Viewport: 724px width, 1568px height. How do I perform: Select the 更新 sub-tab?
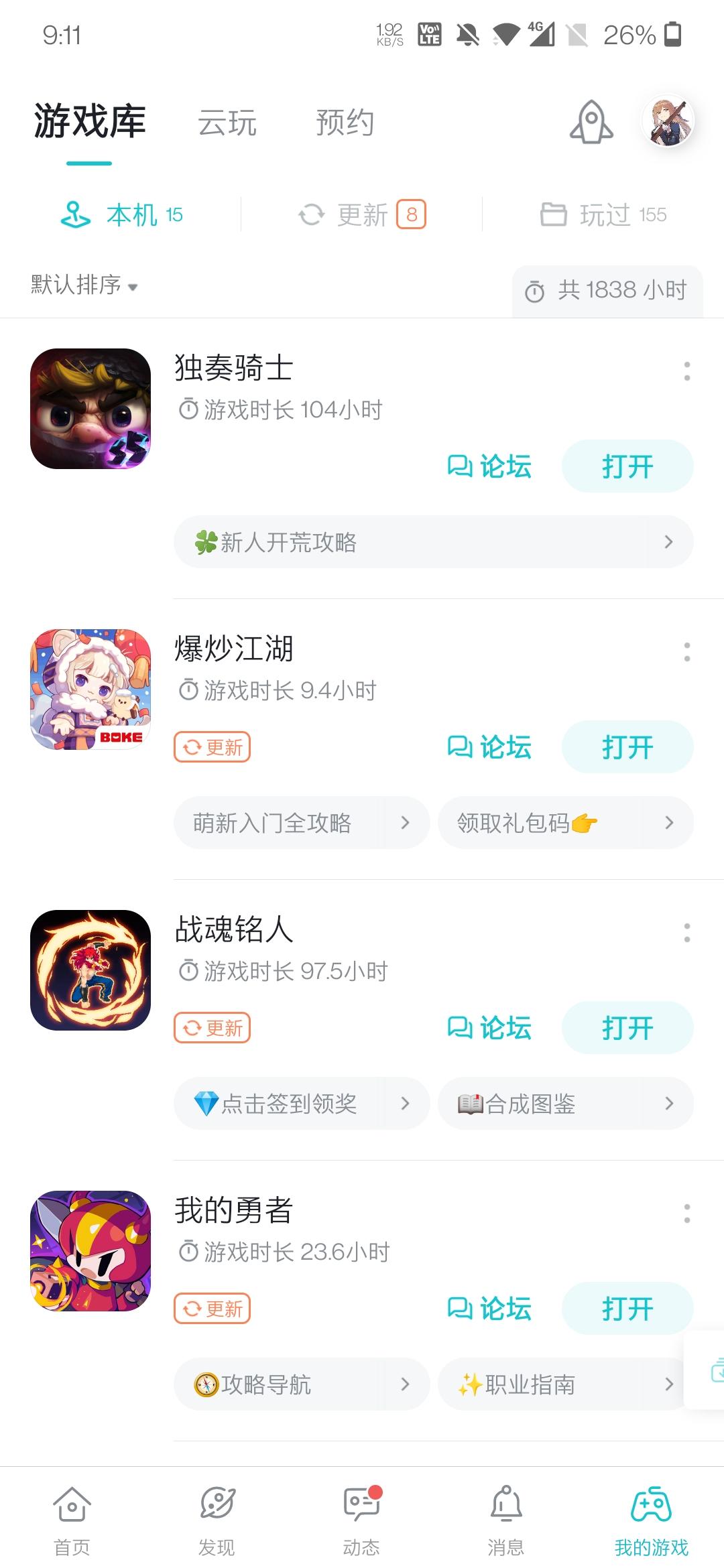pos(362,214)
